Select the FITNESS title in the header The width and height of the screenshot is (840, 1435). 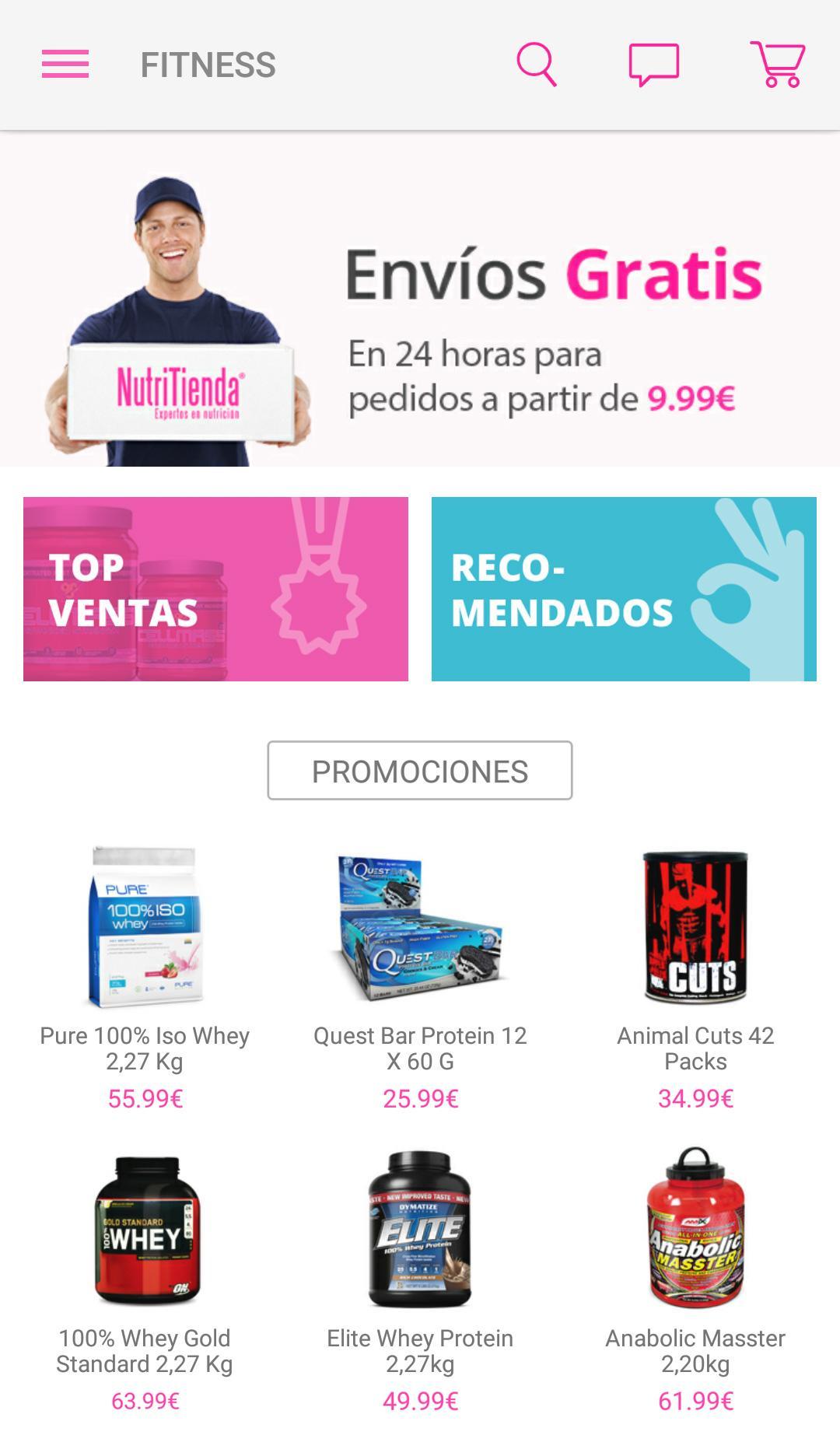pos(207,65)
